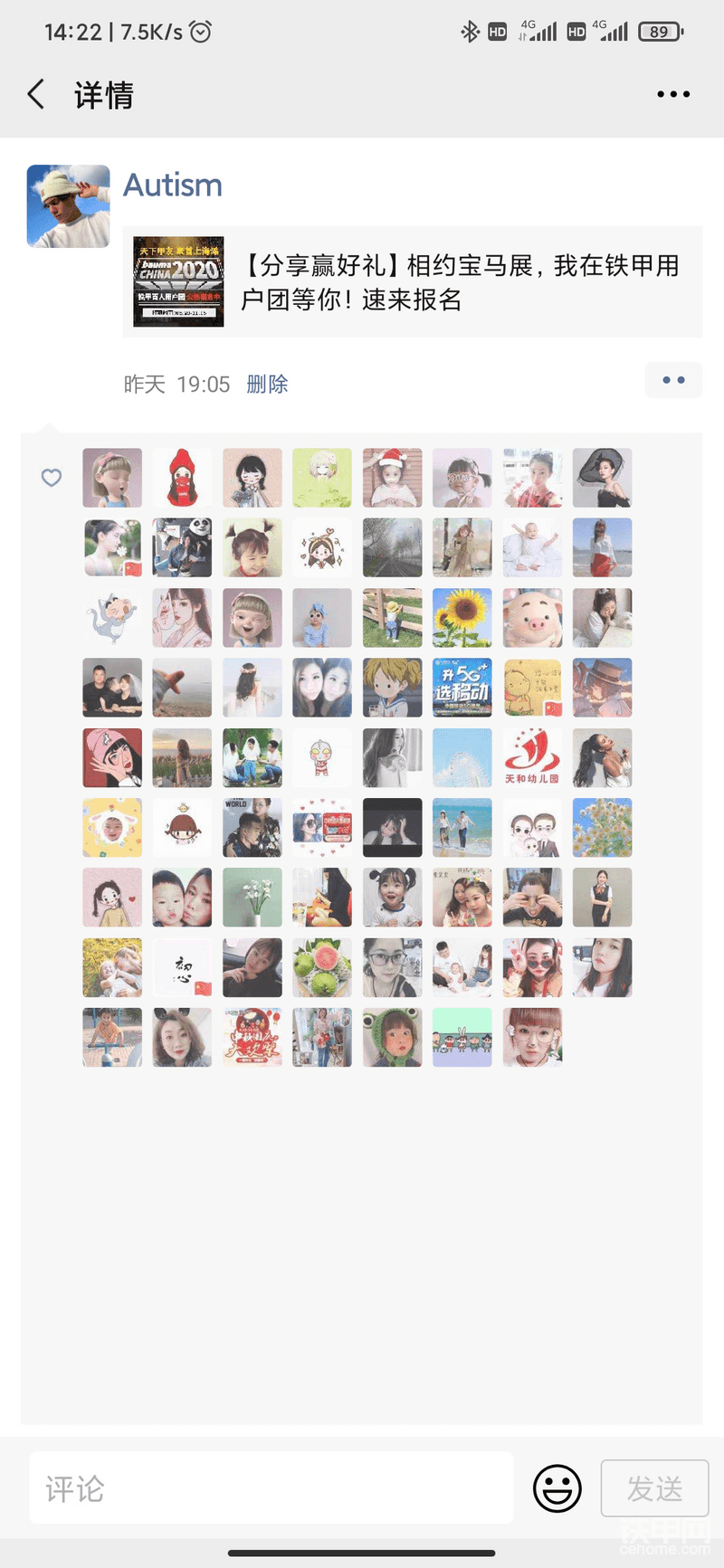Open the liker with the Ultraman avatar
Image resolution: width=724 pixels, height=1568 pixels.
(x=322, y=758)
